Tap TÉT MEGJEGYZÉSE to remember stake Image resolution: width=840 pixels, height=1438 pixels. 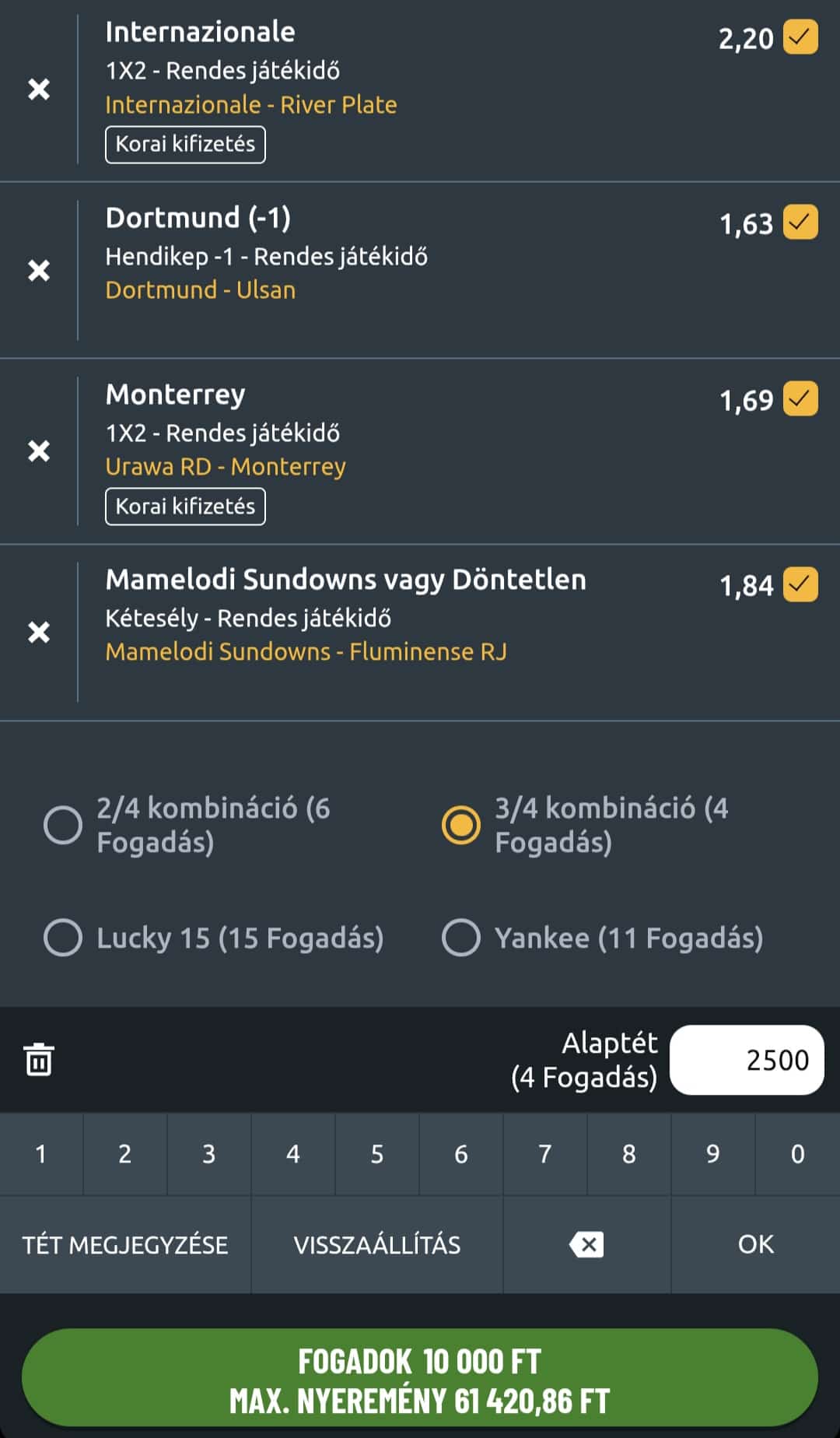[125, 1244]
